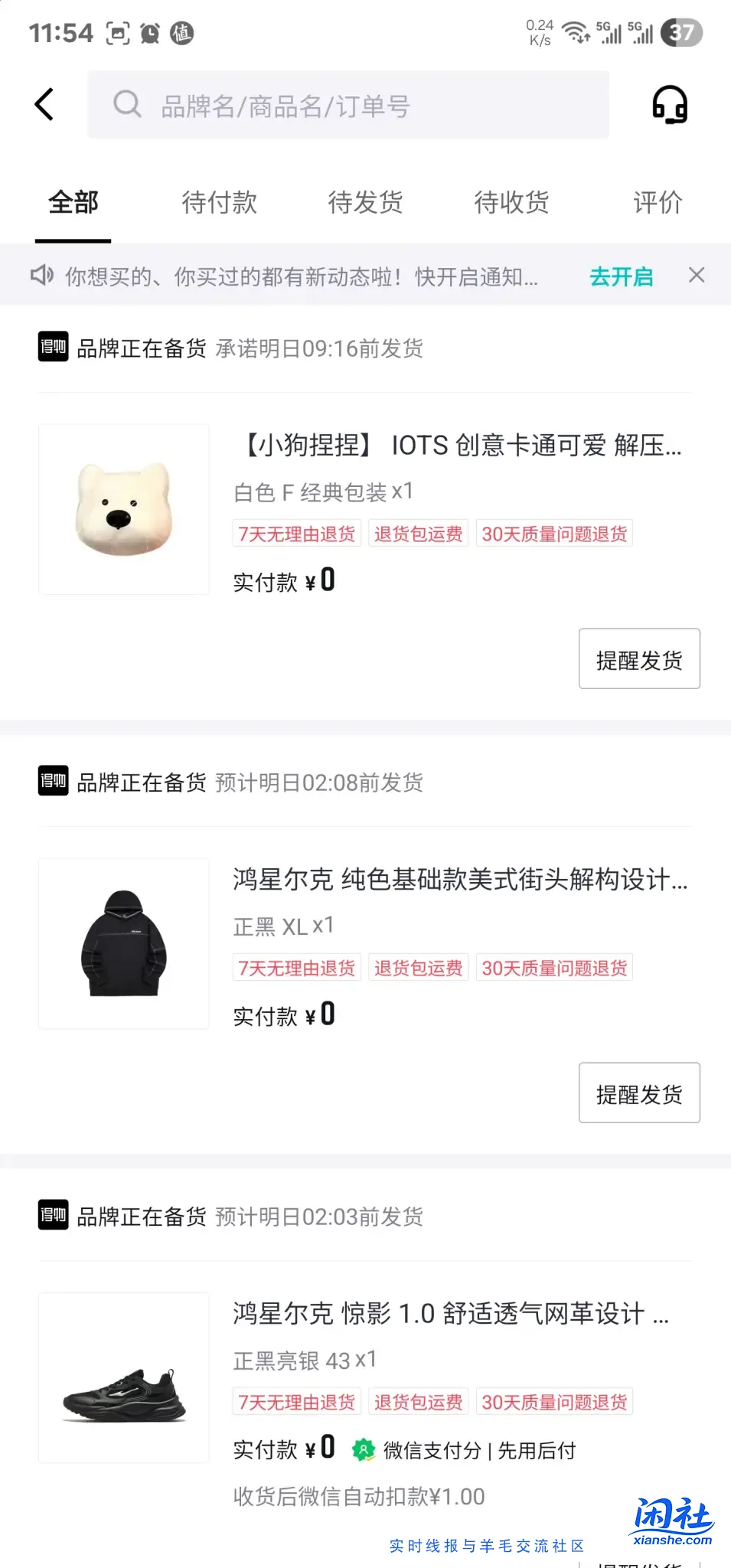Tap the 值 app icon in the status bar
731x1568 pixels.
point(182,34)
